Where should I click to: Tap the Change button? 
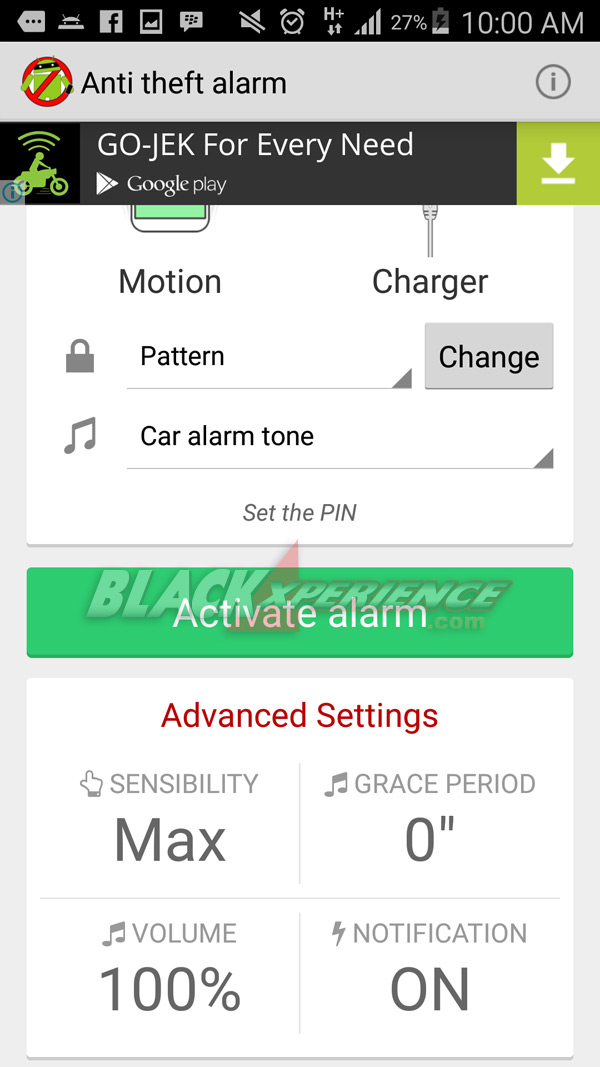489,357
